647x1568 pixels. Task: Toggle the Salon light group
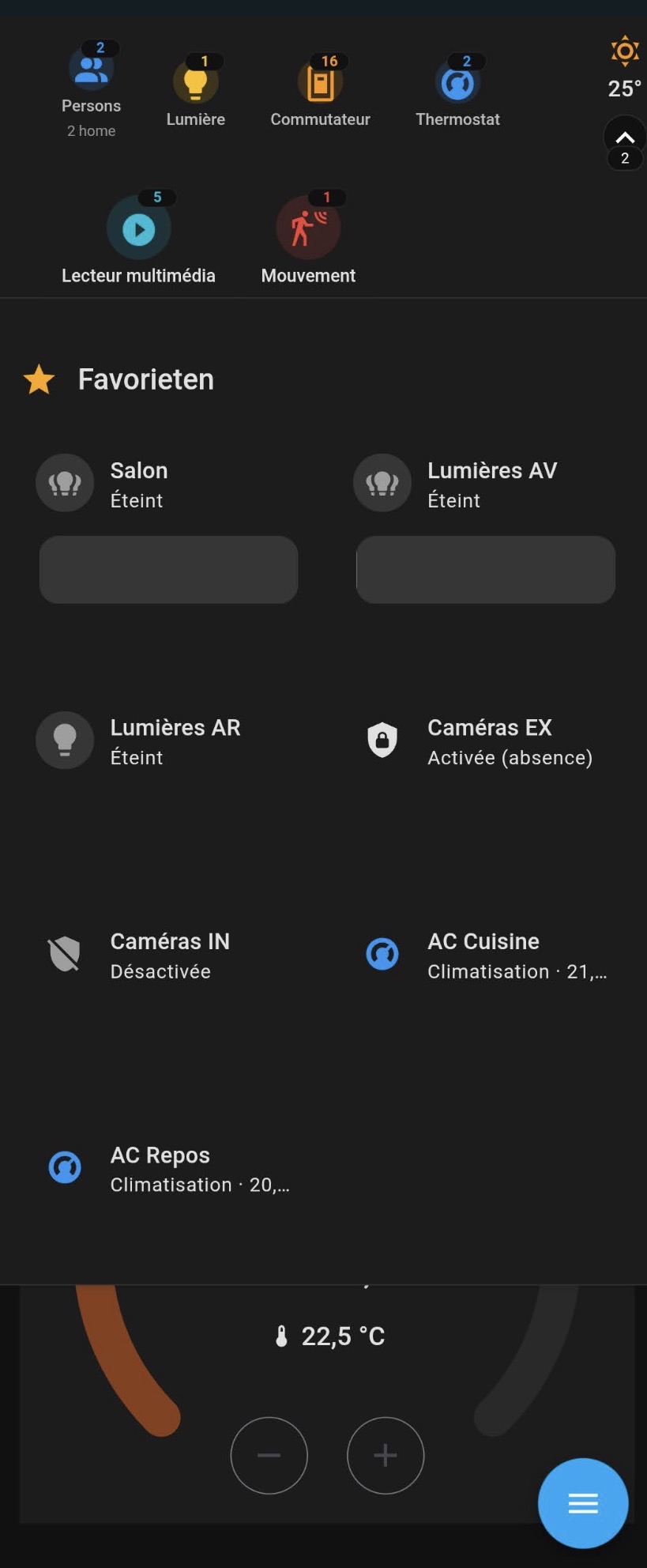pos(65,483)
